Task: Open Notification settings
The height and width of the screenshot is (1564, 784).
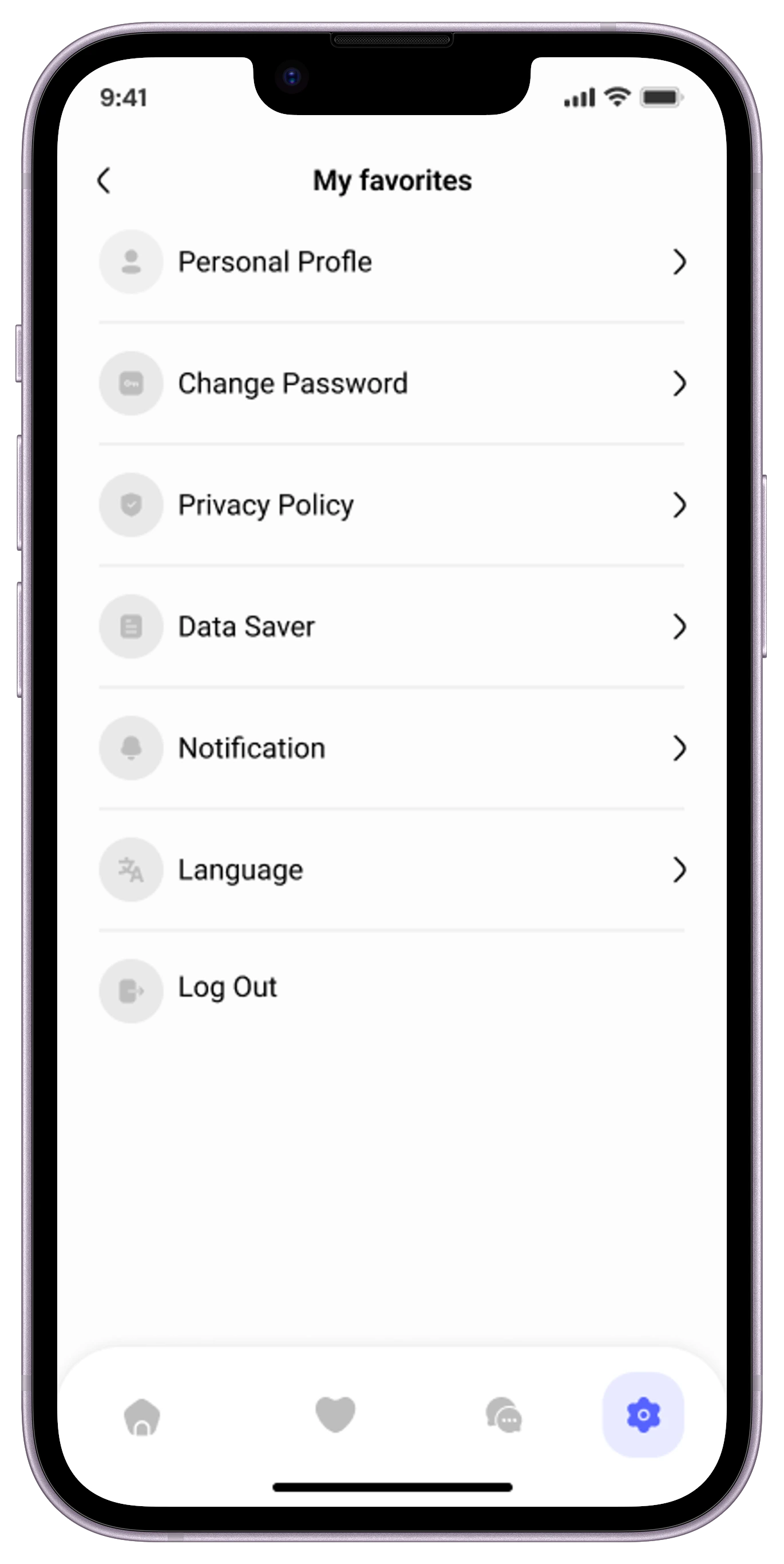Action: point(391,748)
